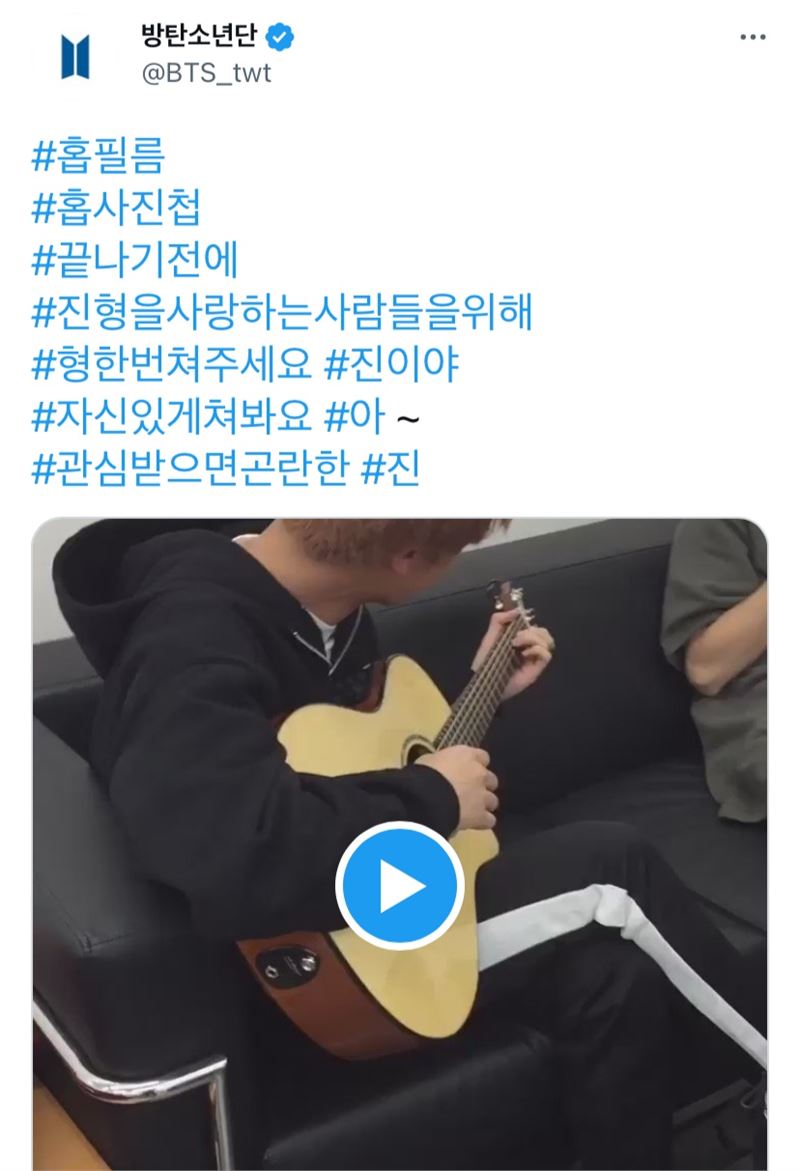Open the #끝나기전에 hashtag

tap(135, 261)
